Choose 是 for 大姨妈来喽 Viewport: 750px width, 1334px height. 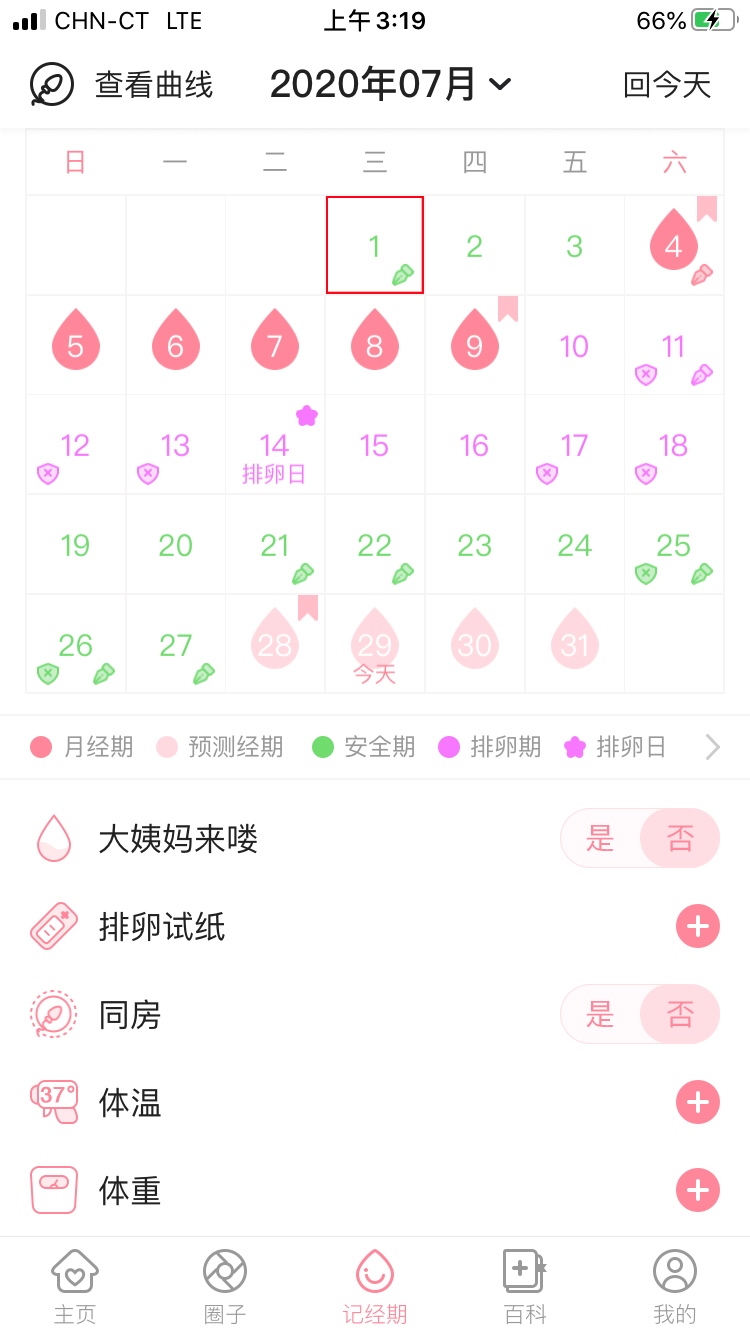click(x=600, y=838)
